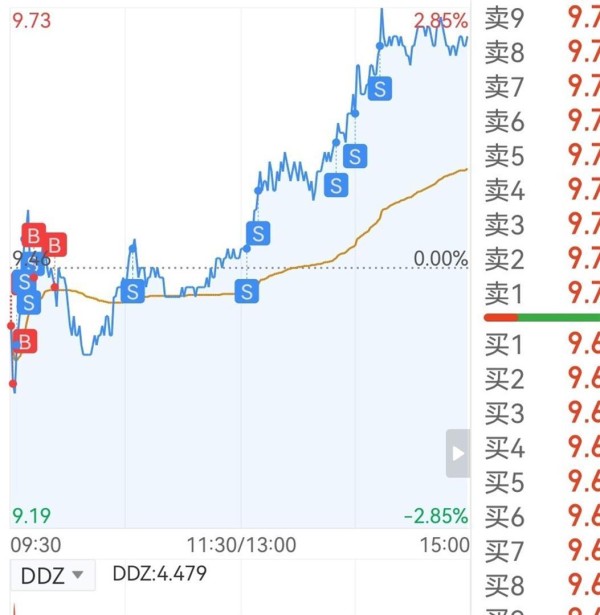Collapse the order book side panel arrow
The height and width of the screenshot is (615, 600).
(x=458, y=453)
